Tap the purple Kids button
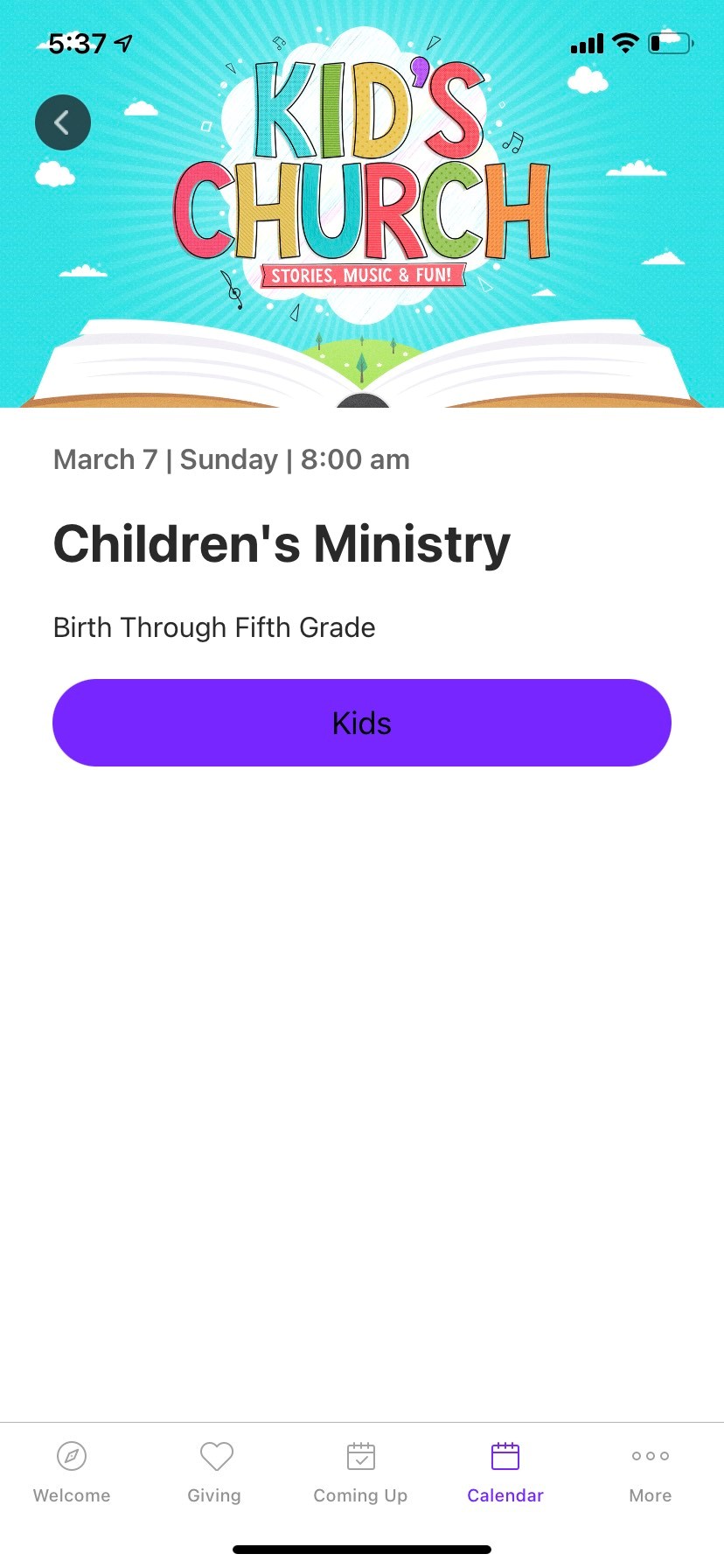 tap(362, 723)
